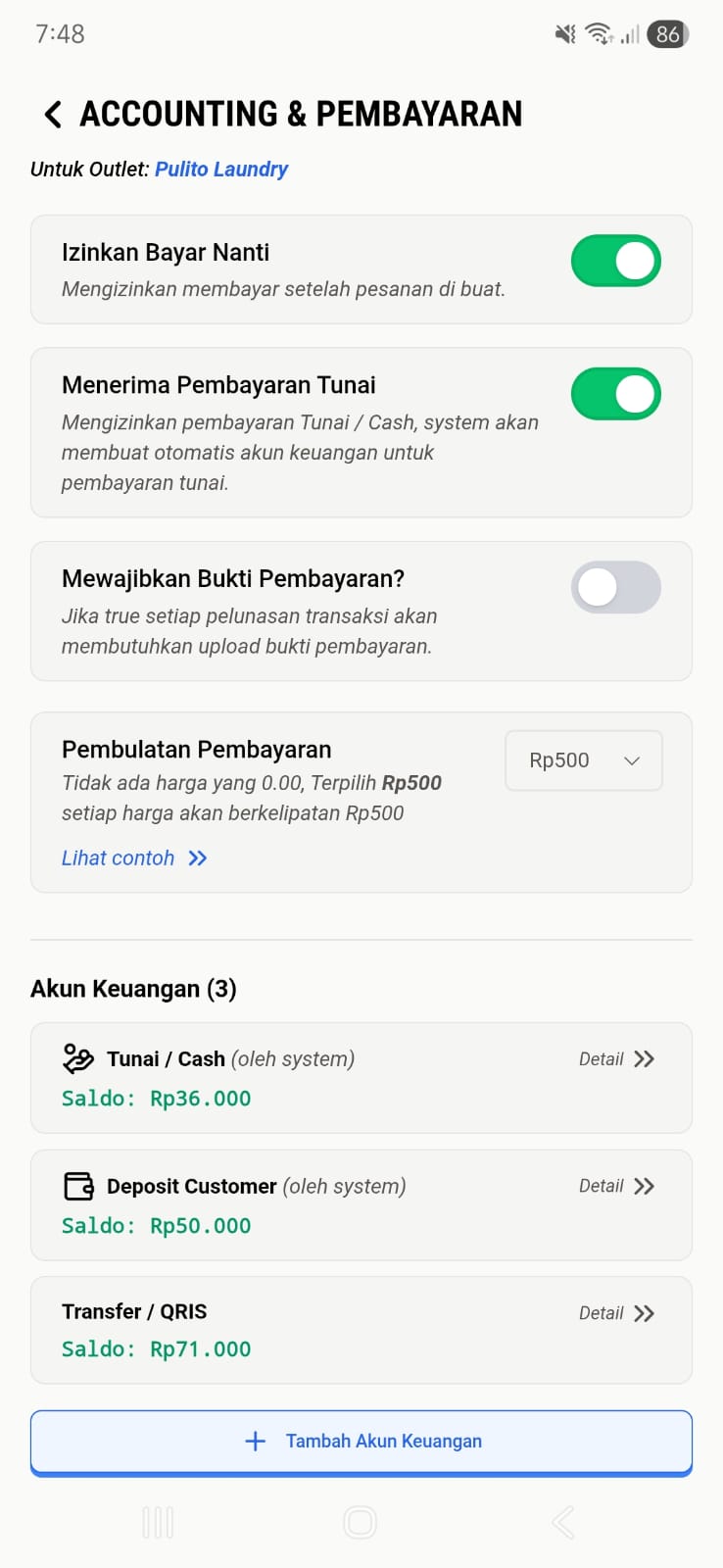Tap the battery indicator showing 86

click(668, 32)
